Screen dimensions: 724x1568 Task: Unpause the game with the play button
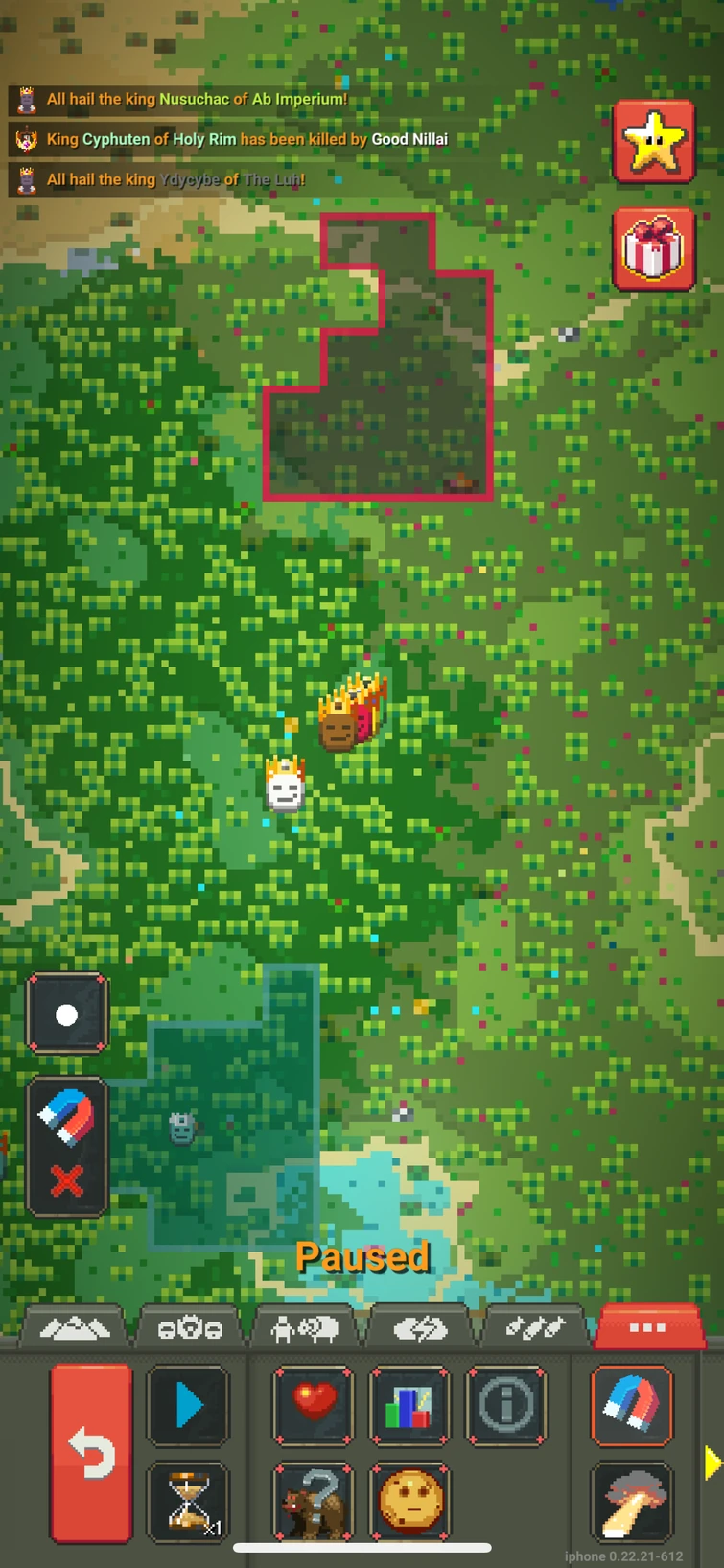point(188,1406)
